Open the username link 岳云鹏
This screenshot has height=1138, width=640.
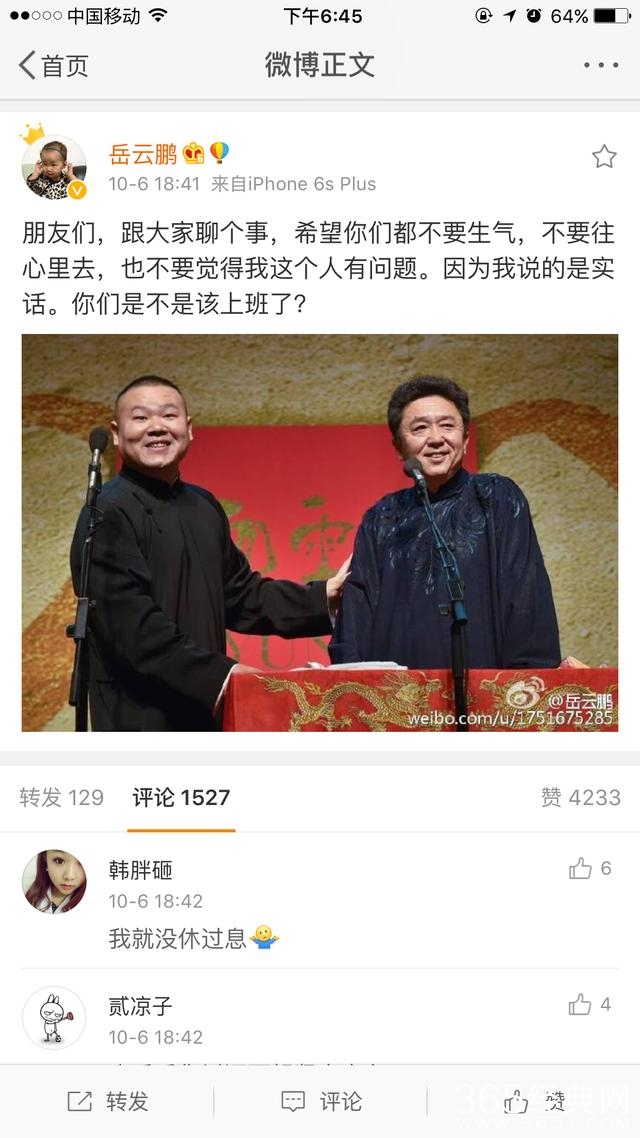[143, 154]
